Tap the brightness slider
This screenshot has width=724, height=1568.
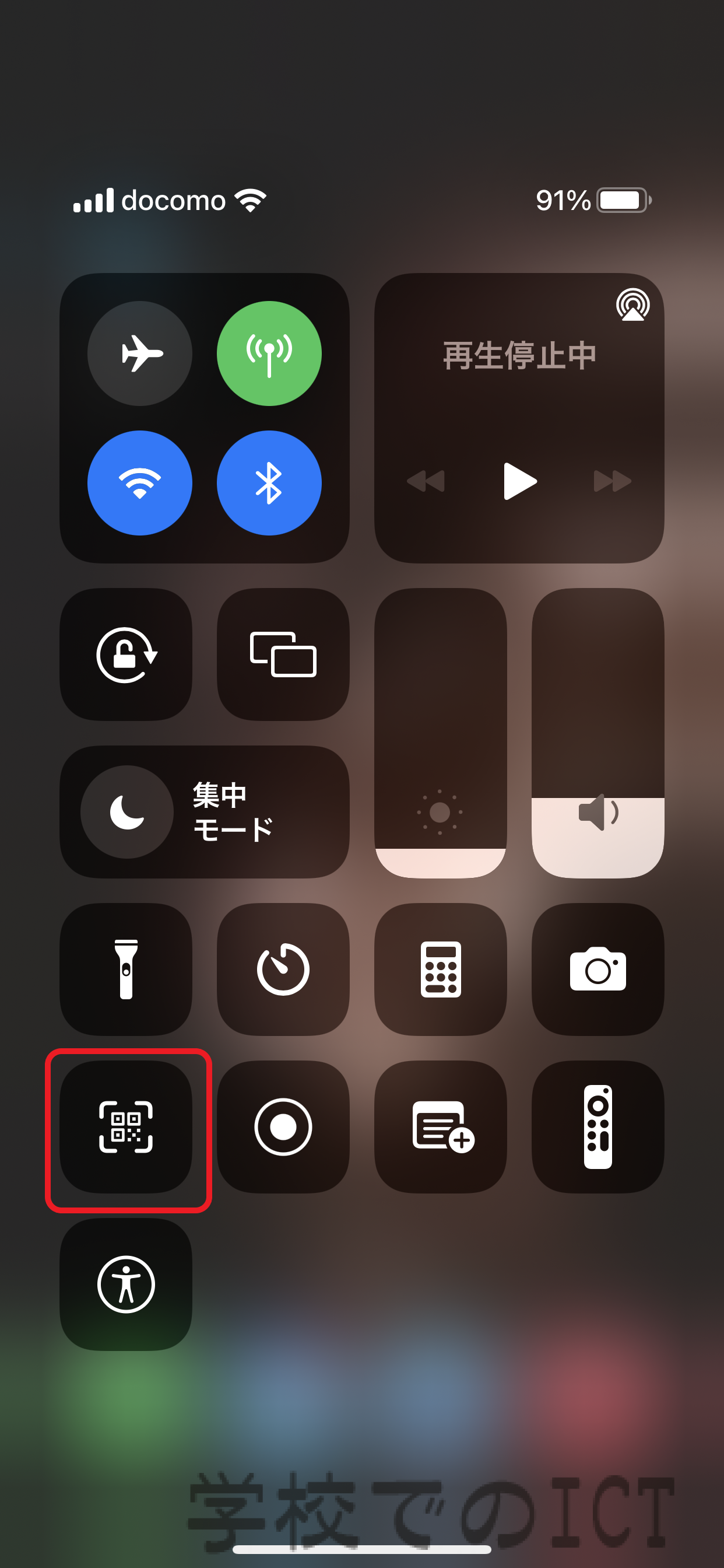(441, 733)
